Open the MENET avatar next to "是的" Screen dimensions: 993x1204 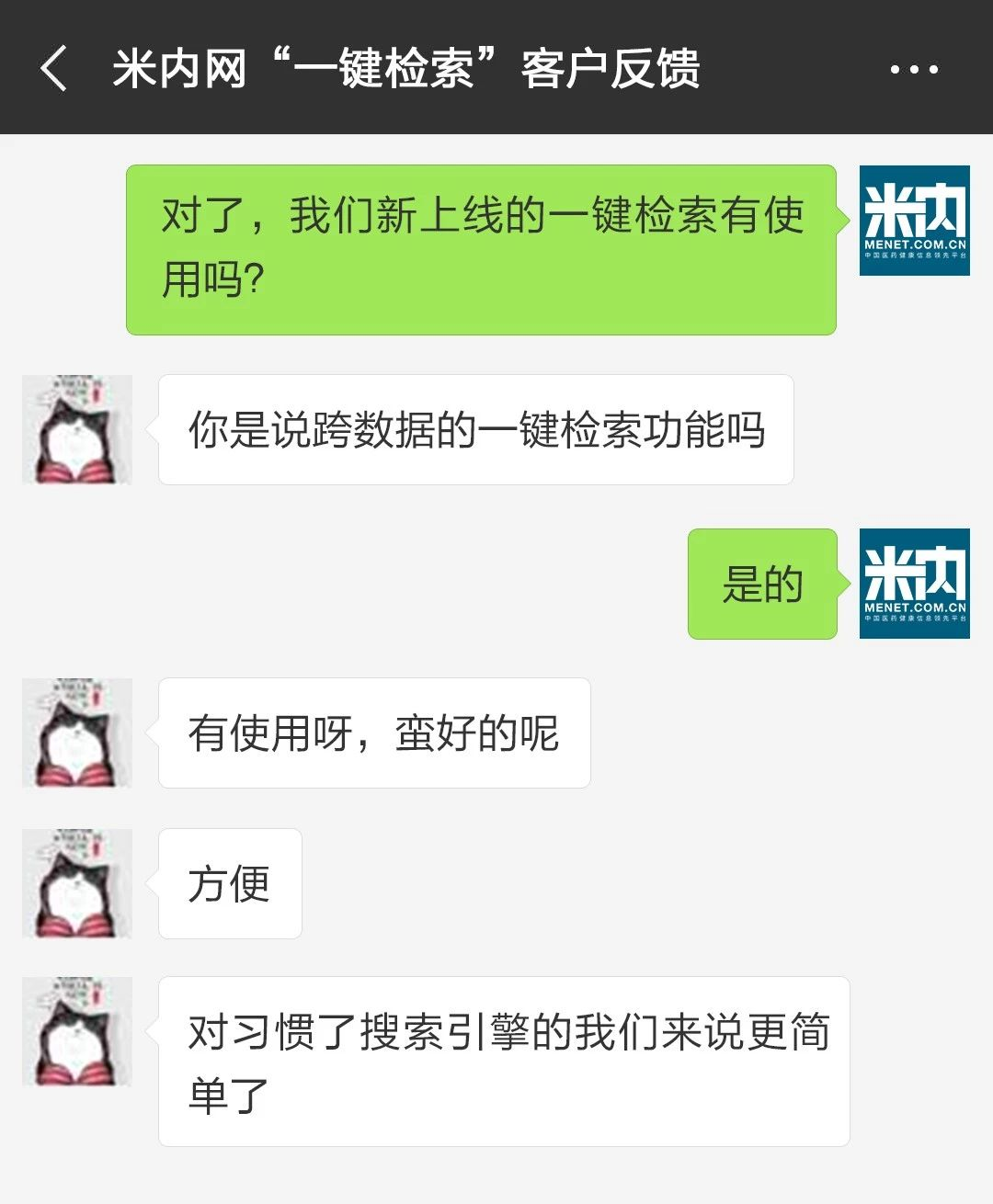click(x=914, y=584)
